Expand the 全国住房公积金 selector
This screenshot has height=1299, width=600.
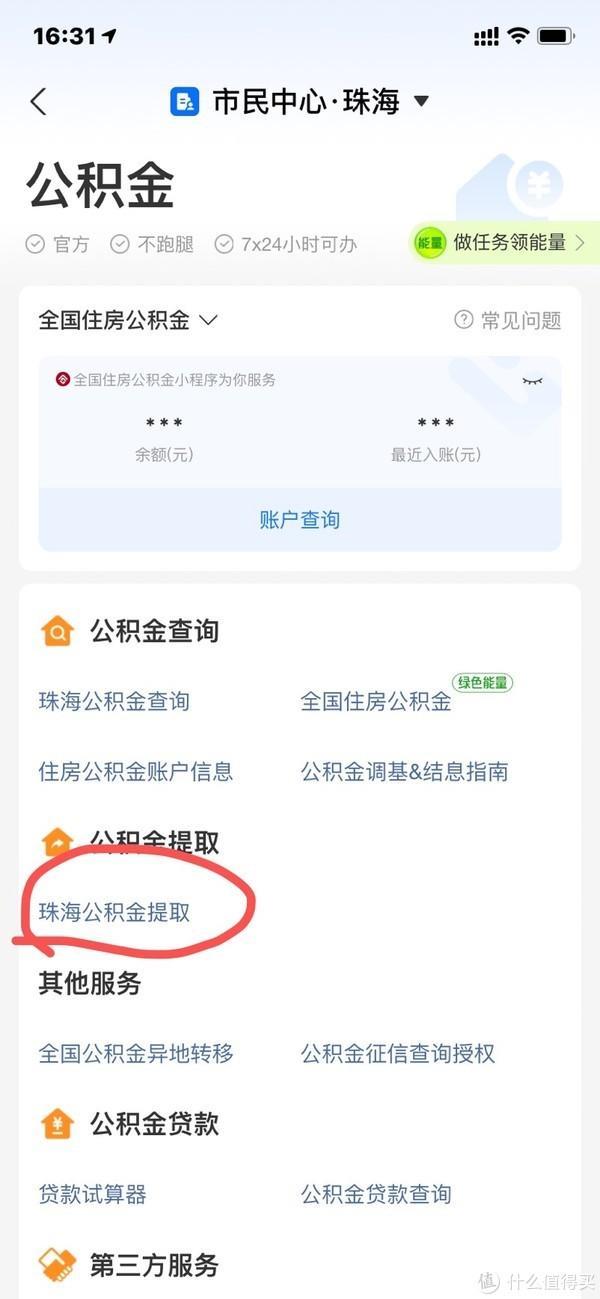pyautogui.click(x=128, y=320)
